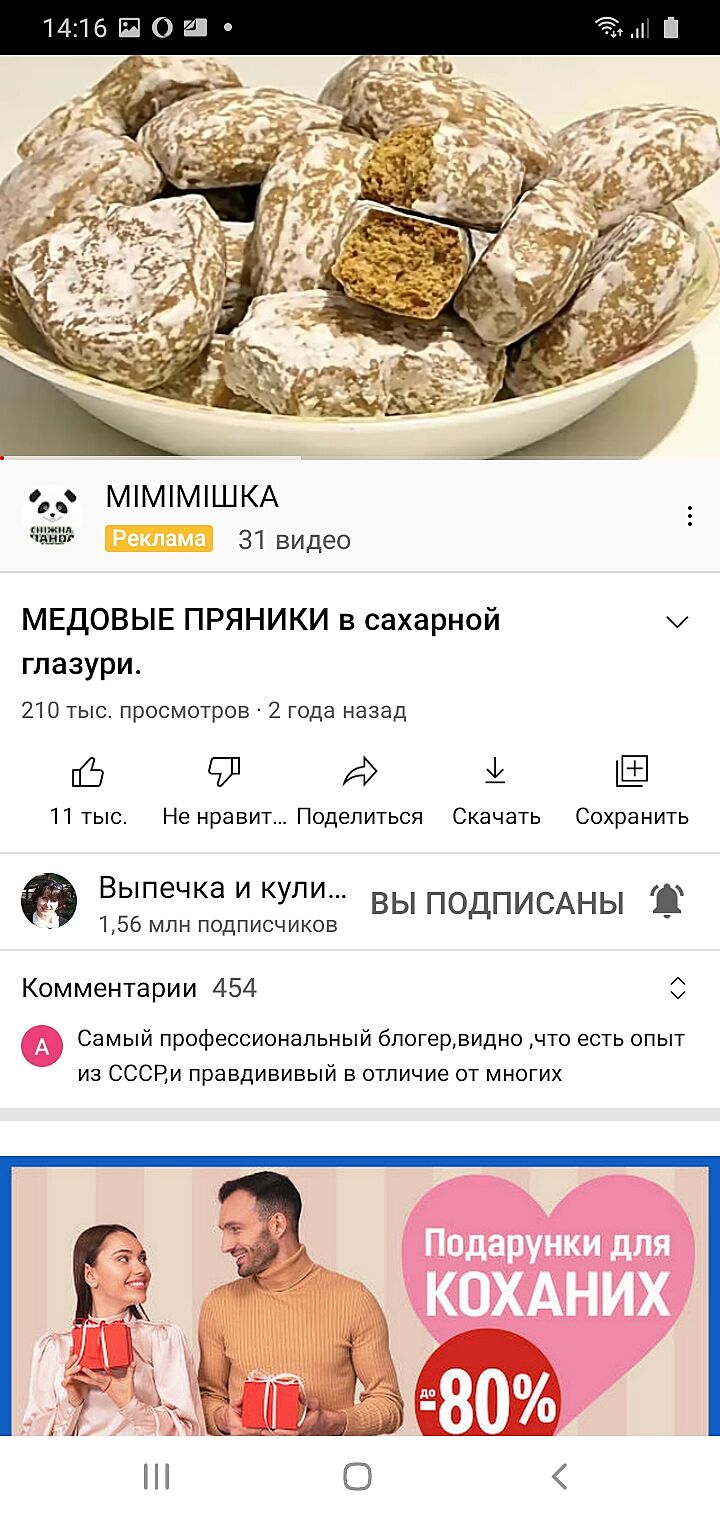Open the Выпечка и кулинария channel page

(x=222, y=887)
